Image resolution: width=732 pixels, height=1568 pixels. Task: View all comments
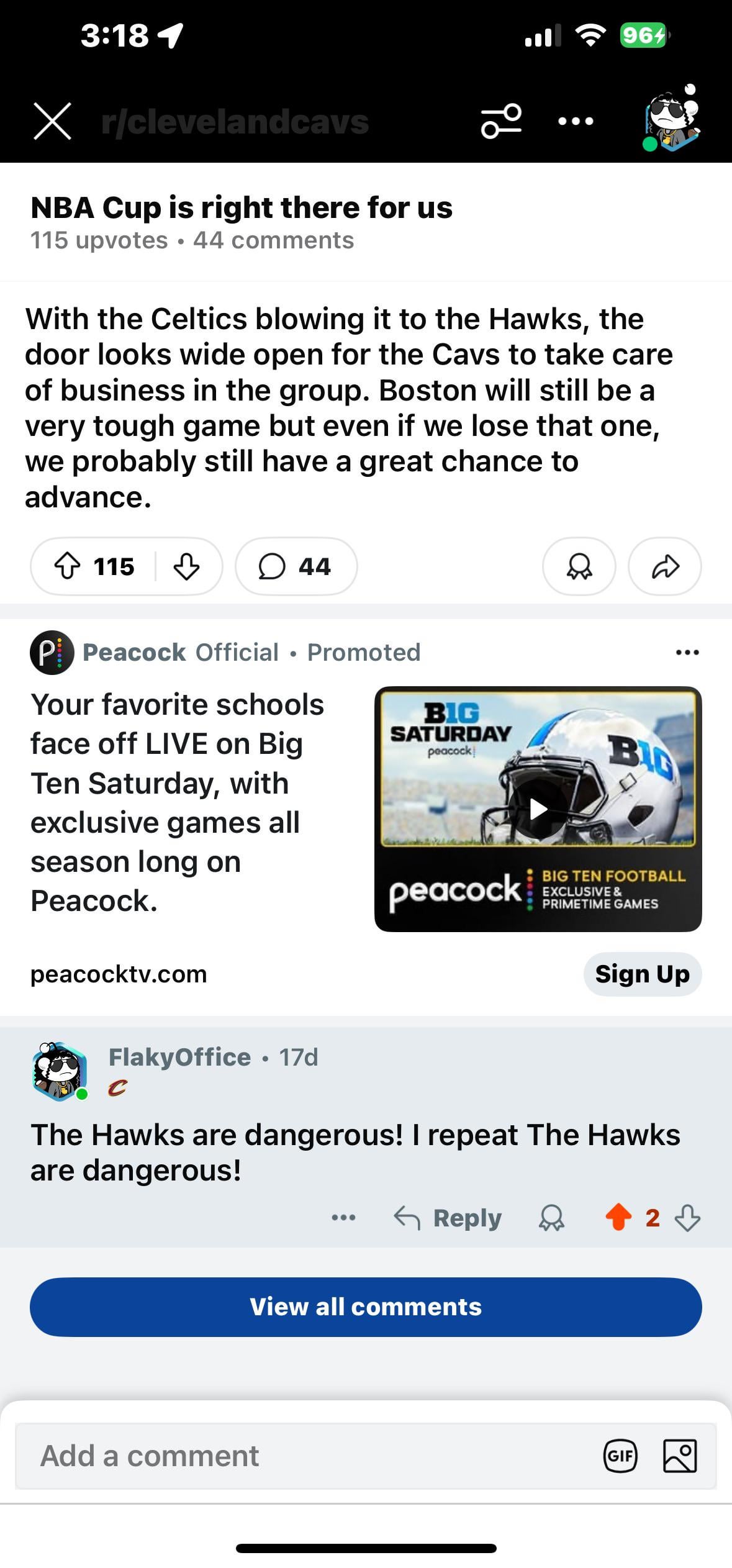366,1307
